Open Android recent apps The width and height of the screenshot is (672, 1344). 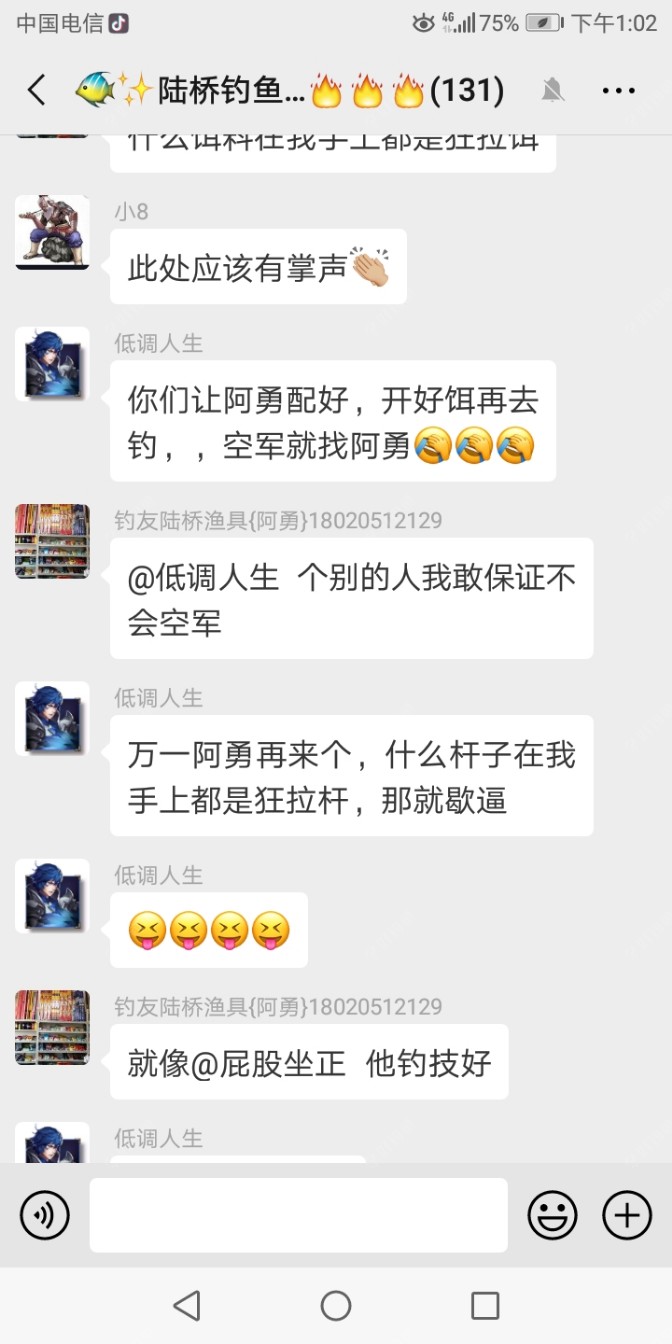click(485, 1305)
